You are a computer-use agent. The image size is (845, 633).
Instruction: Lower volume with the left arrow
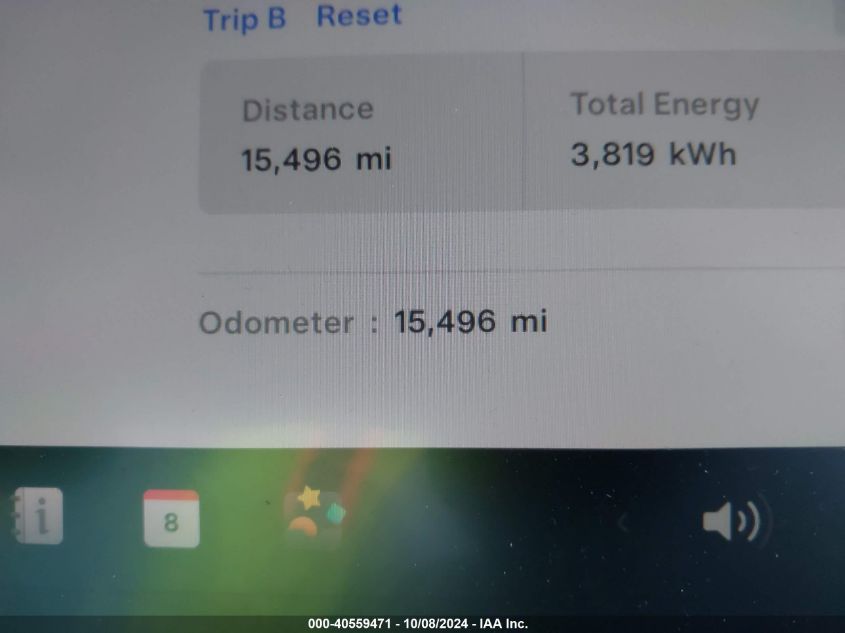point(621,522)
